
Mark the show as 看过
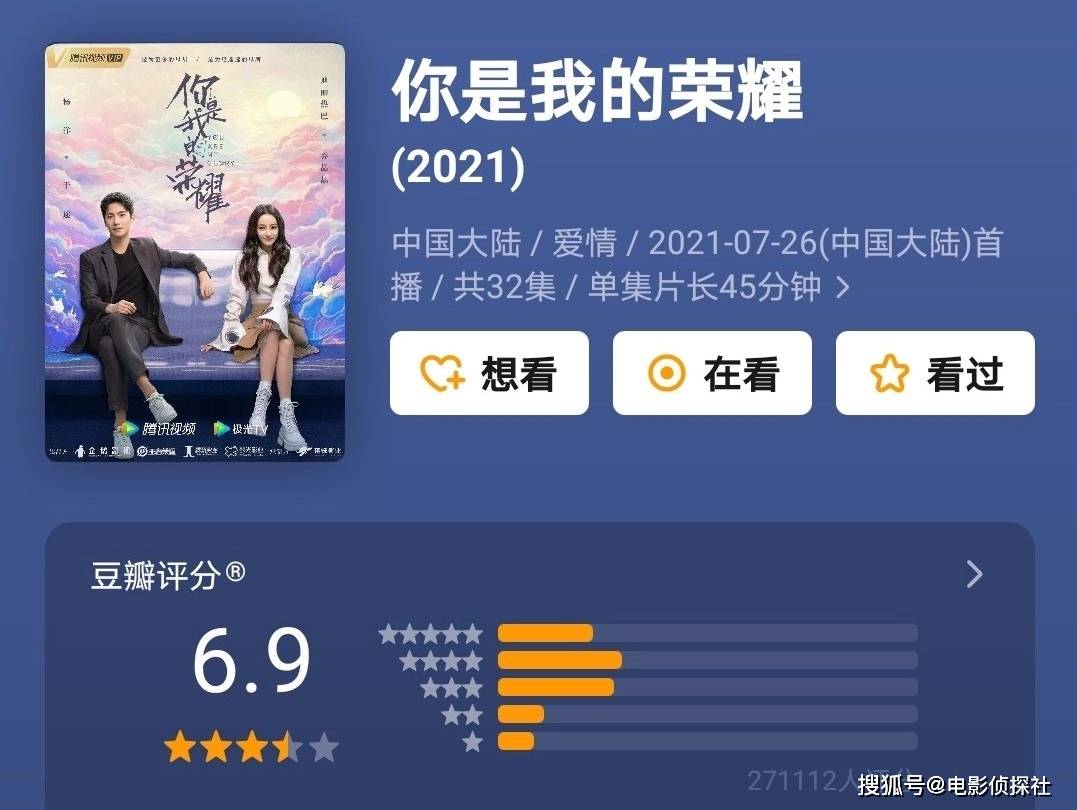[935, 374]
